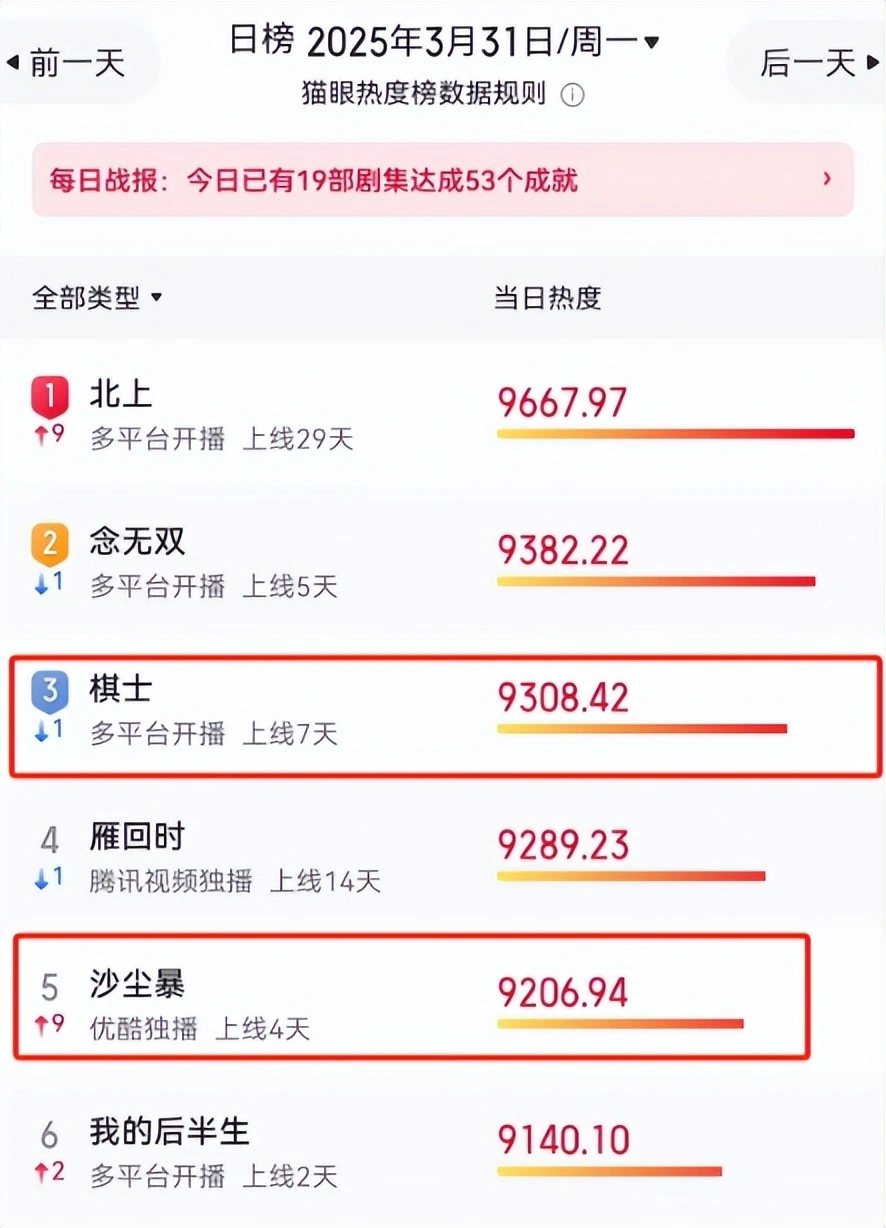Open the details for 棋士
Viewport: 886px width, 1228px height.
(x=121, y=689)
